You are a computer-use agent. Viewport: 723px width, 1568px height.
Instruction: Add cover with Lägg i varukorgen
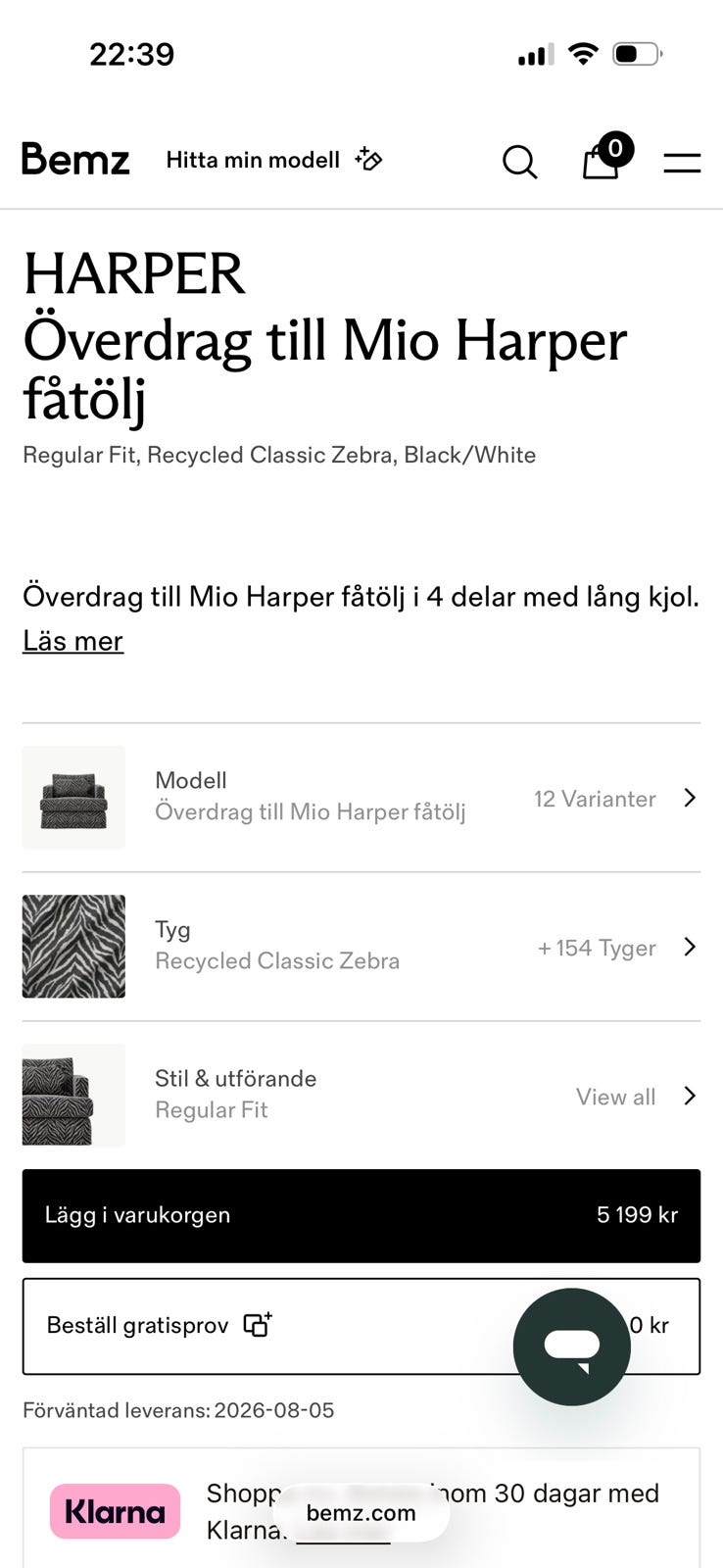[361, 1215]
